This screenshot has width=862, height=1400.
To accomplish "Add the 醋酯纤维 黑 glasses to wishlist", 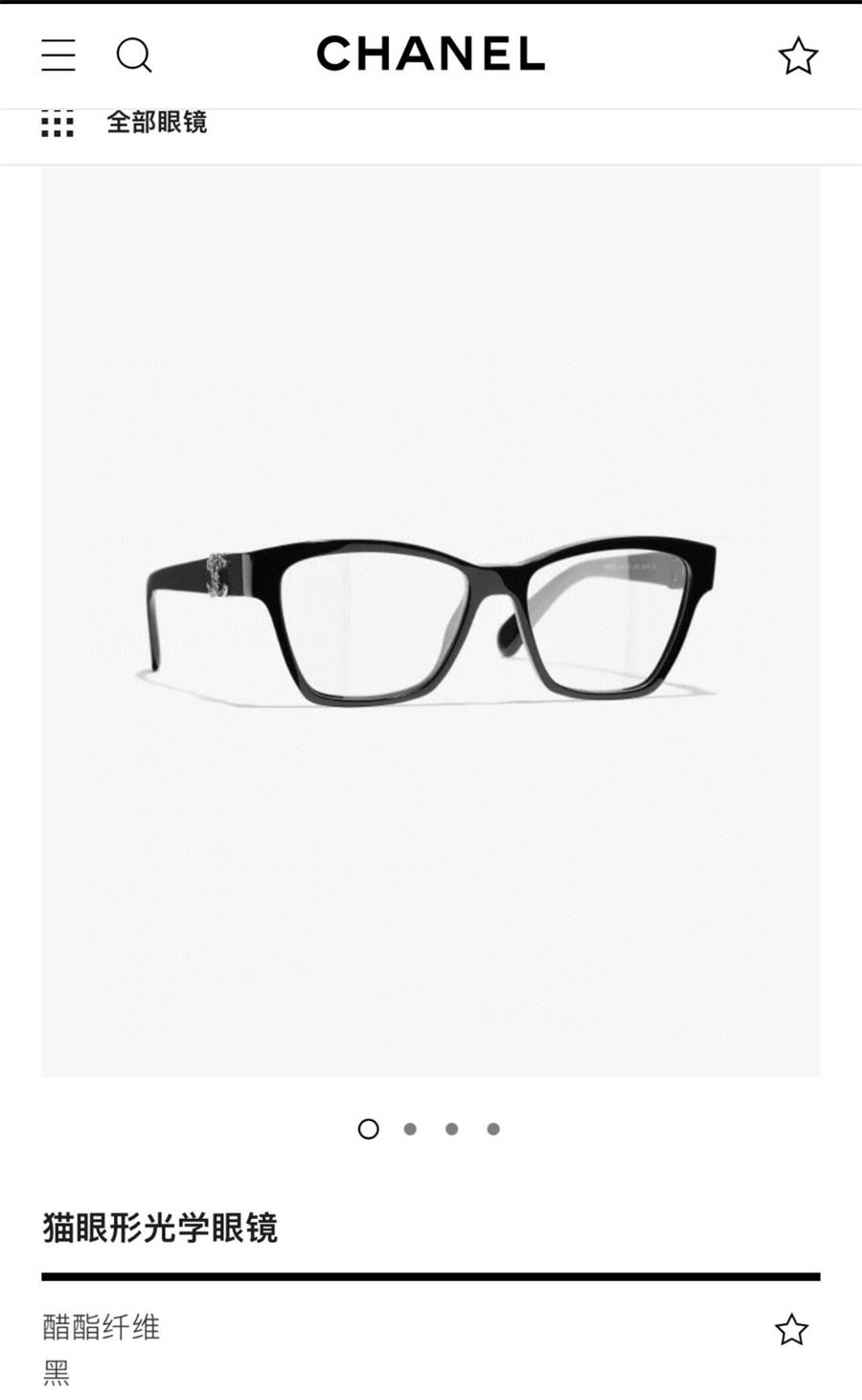I will tap(791, 1329).
